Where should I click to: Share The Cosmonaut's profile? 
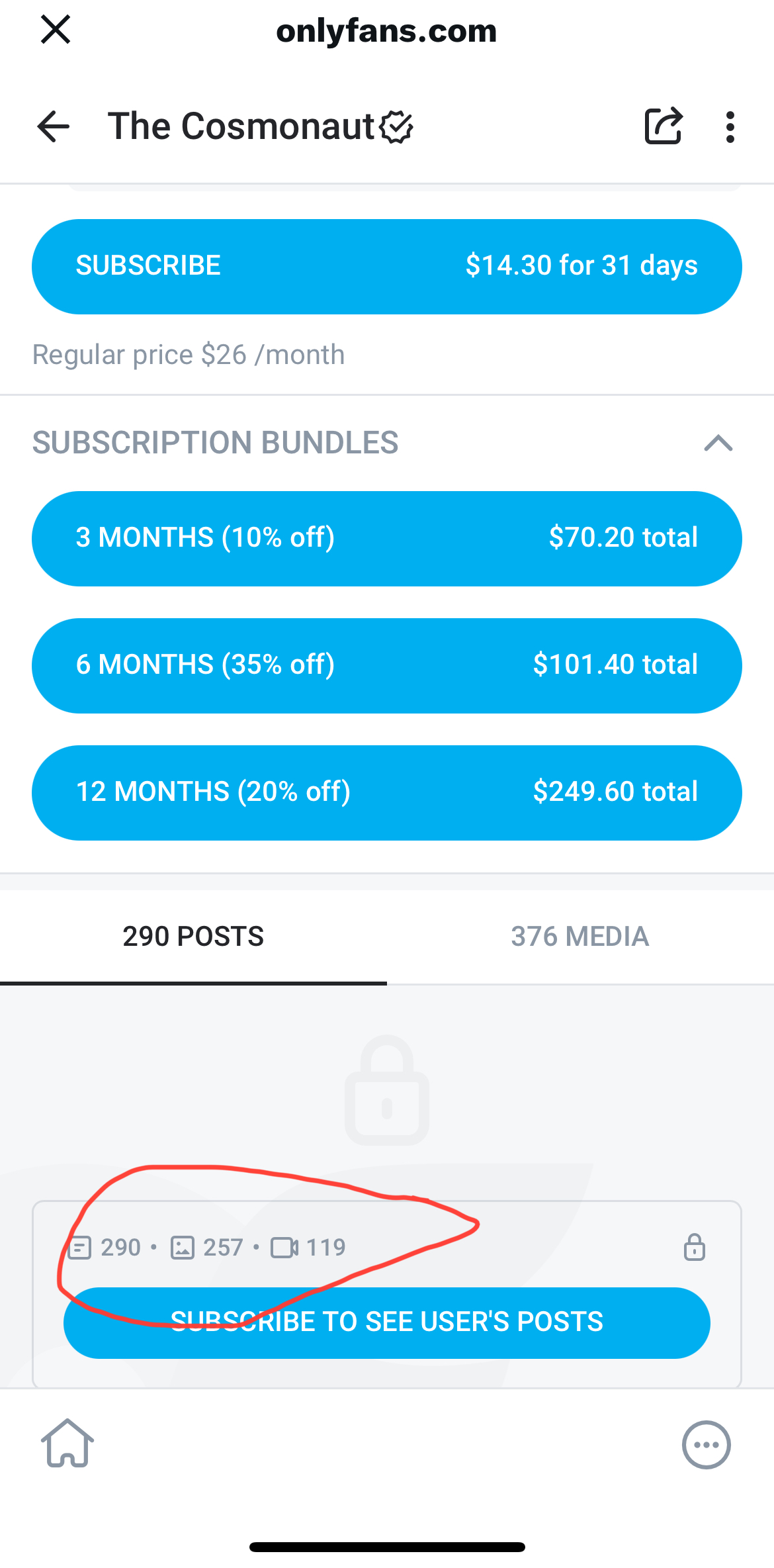[x=663, y=126]
